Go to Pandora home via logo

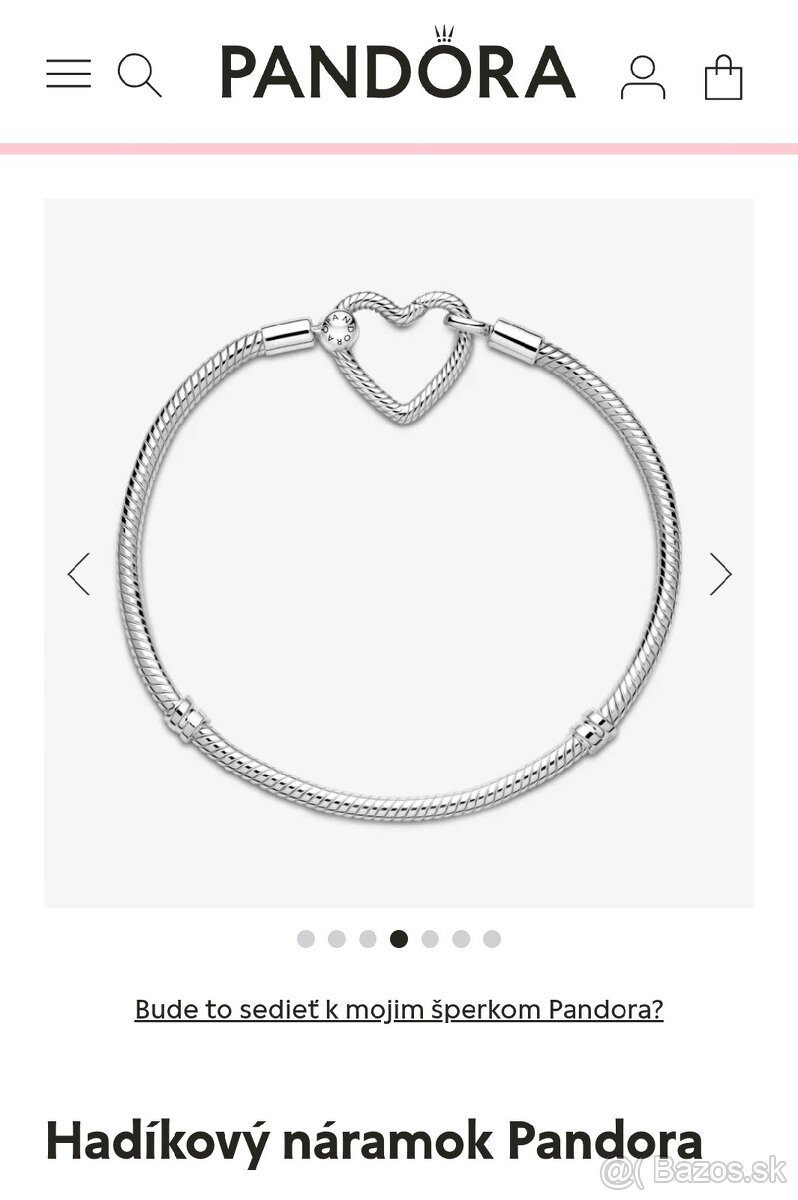(398, 68)
